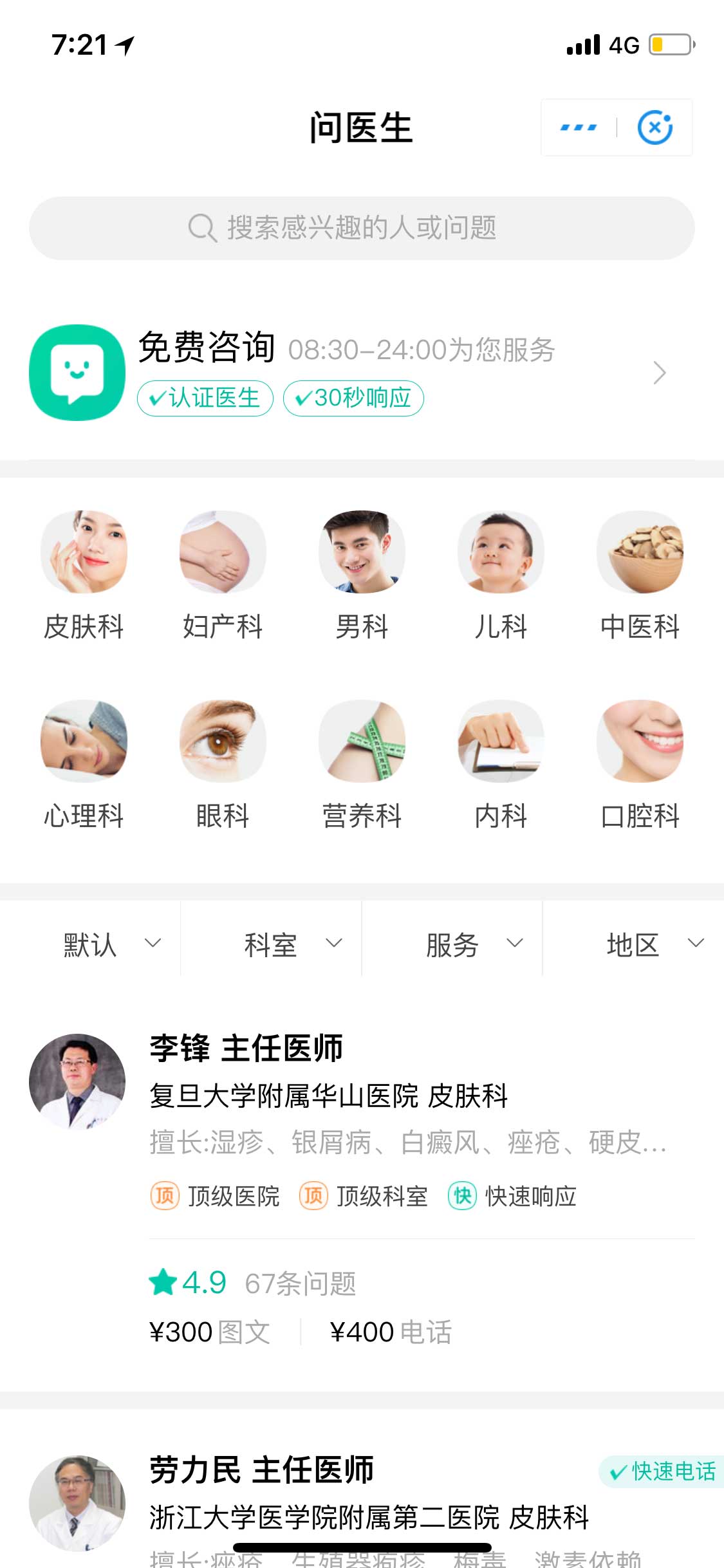Select the 妇产科 department
This screenshot has width=724, height=1568.
[x=223, y=574]
